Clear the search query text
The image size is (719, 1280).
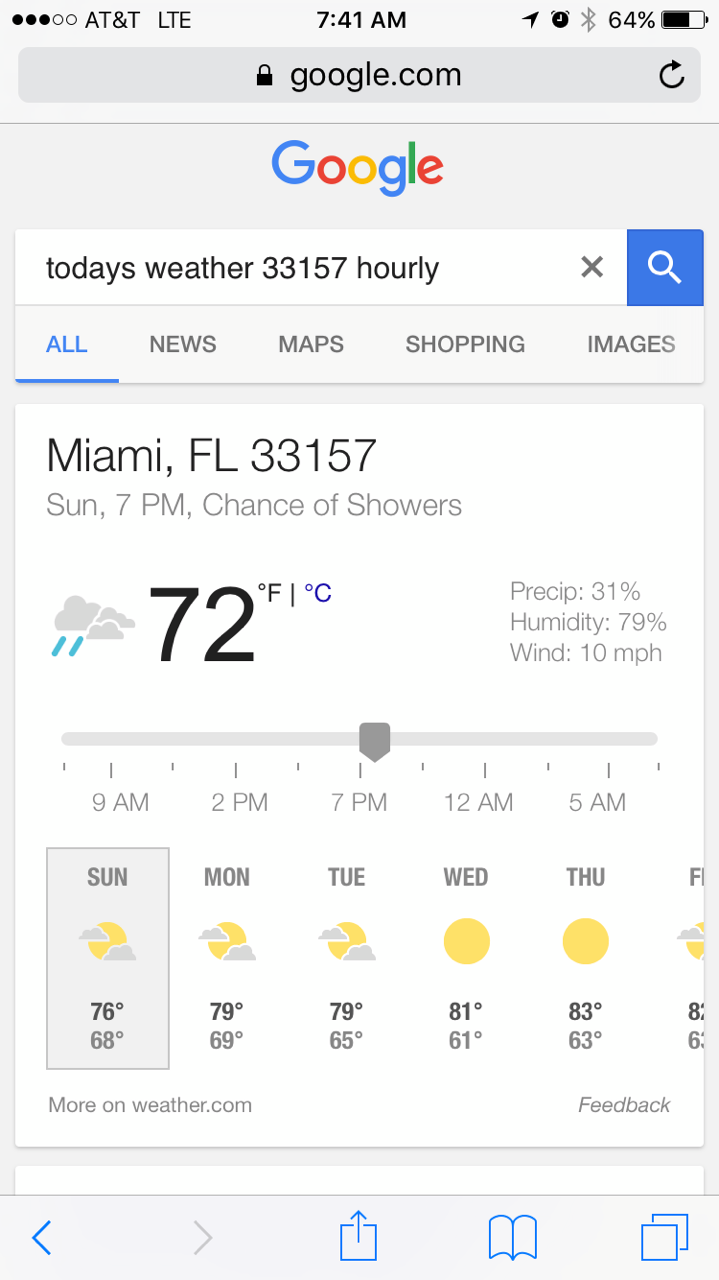(x=592, y=267)
